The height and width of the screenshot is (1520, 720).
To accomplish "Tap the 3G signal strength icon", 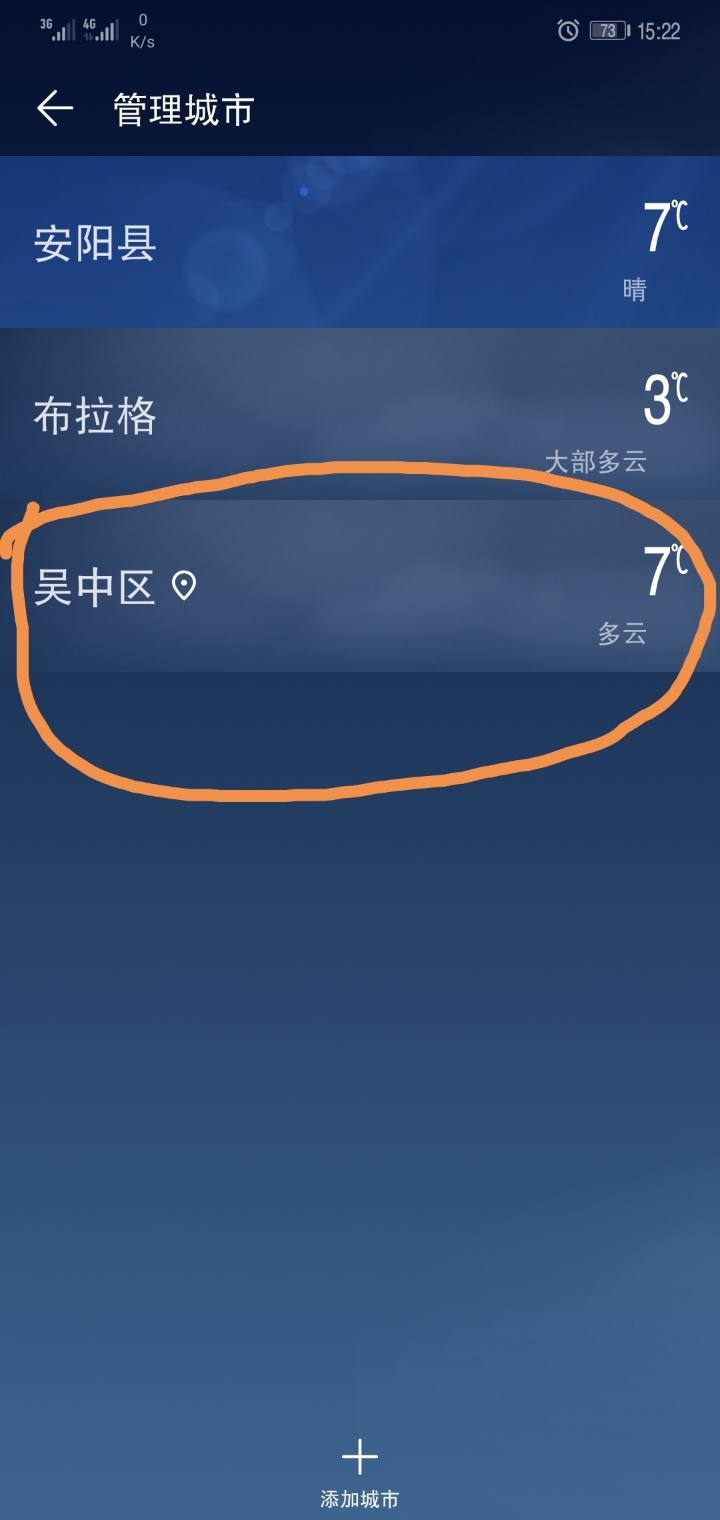I will (x=55, y=29).
